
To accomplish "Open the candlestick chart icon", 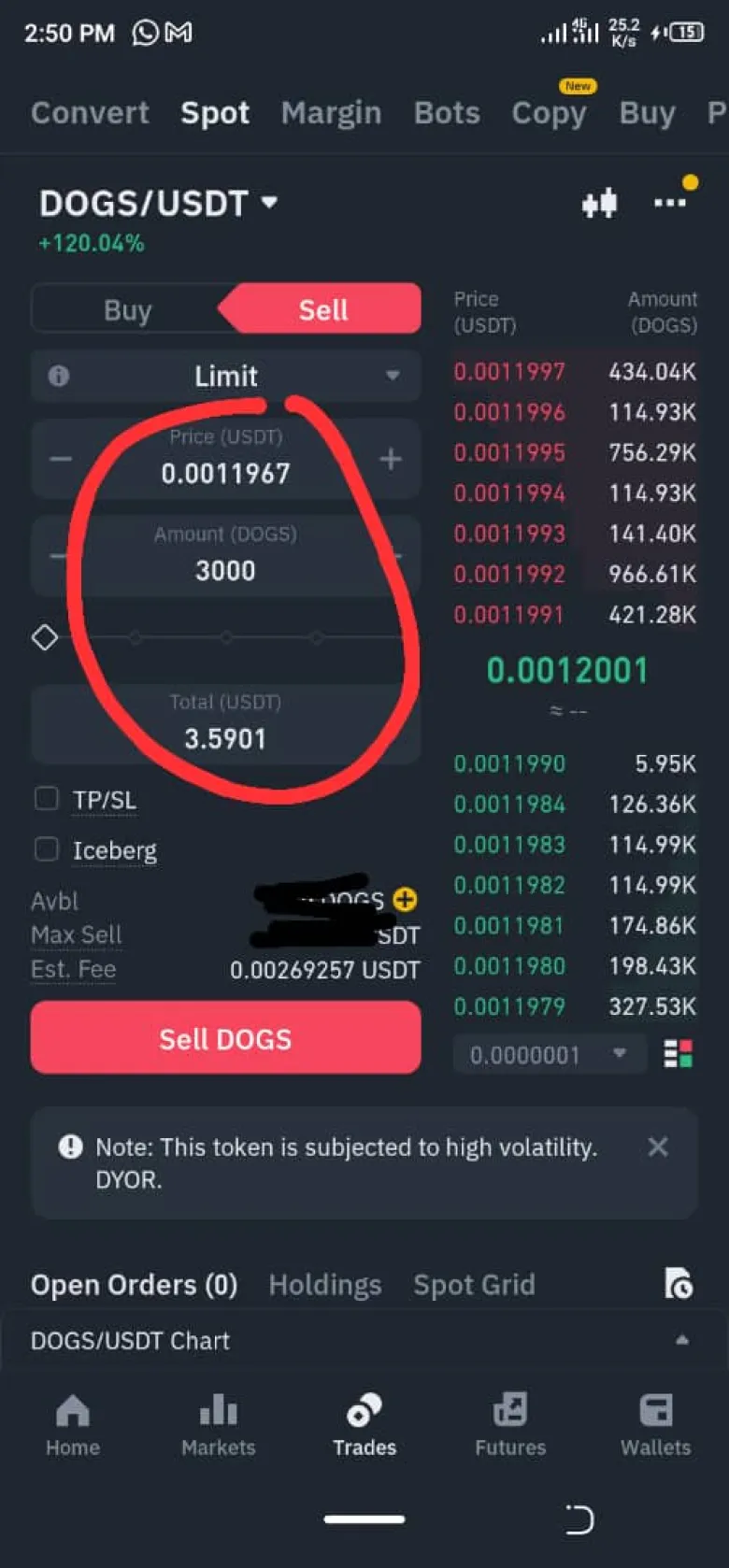I will 599,203.
